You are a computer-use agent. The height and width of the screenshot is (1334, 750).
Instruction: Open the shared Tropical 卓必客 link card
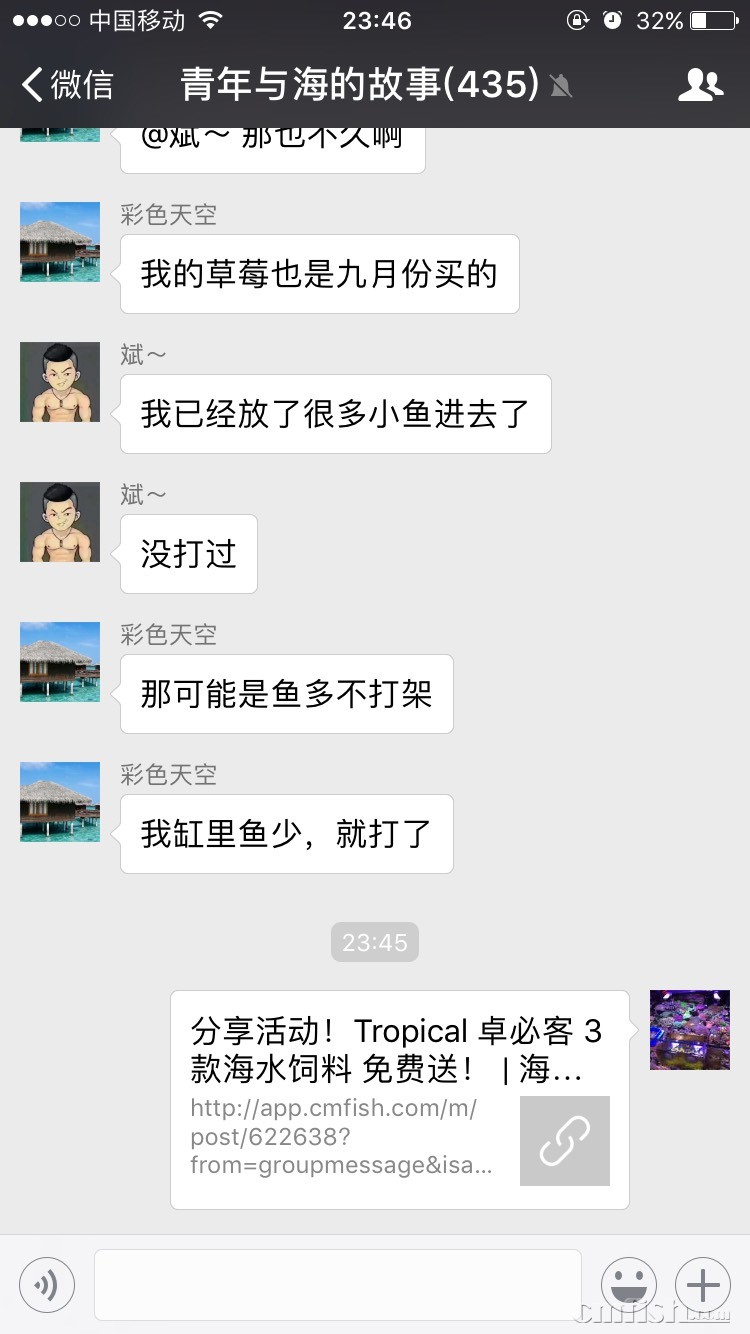399,1099
